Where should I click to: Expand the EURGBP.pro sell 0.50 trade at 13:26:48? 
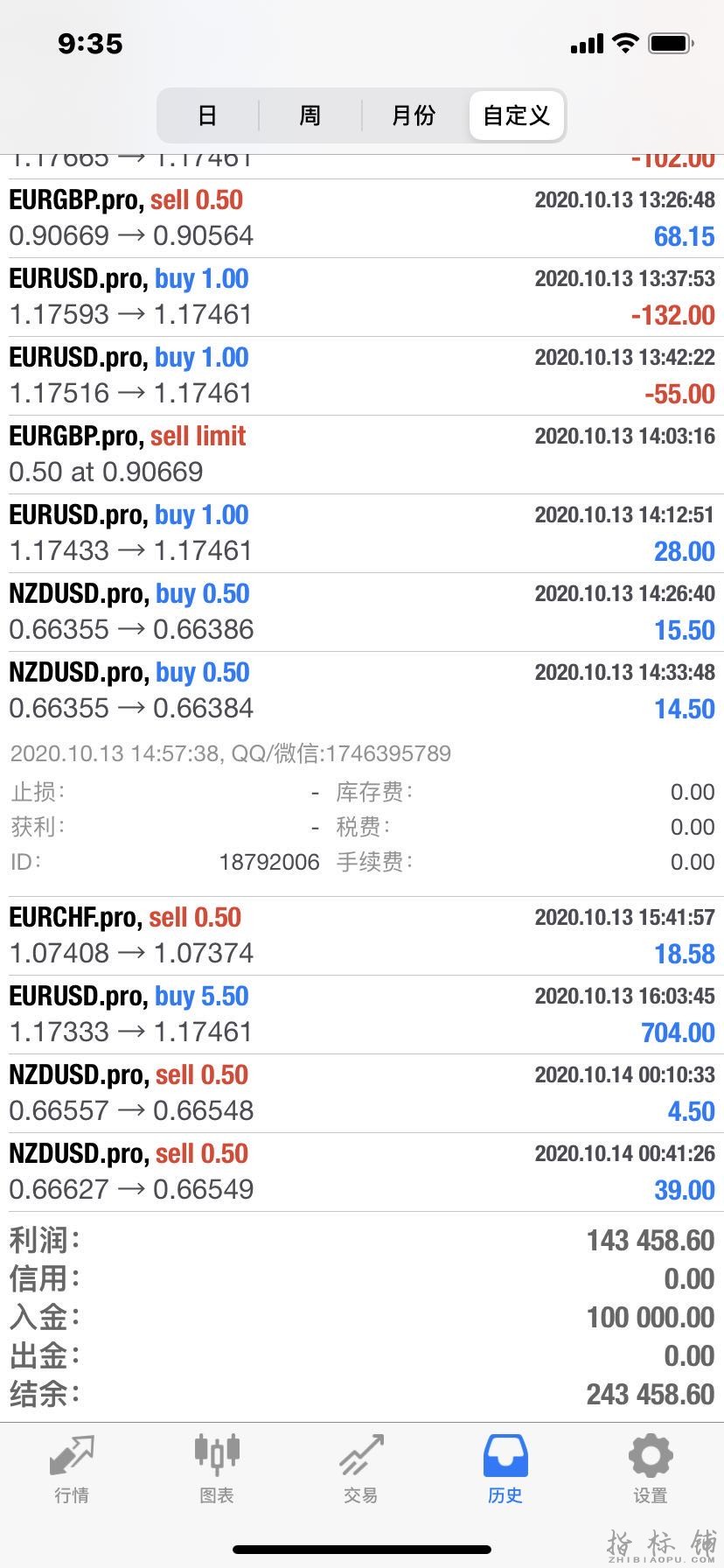[x=362, y=218]
